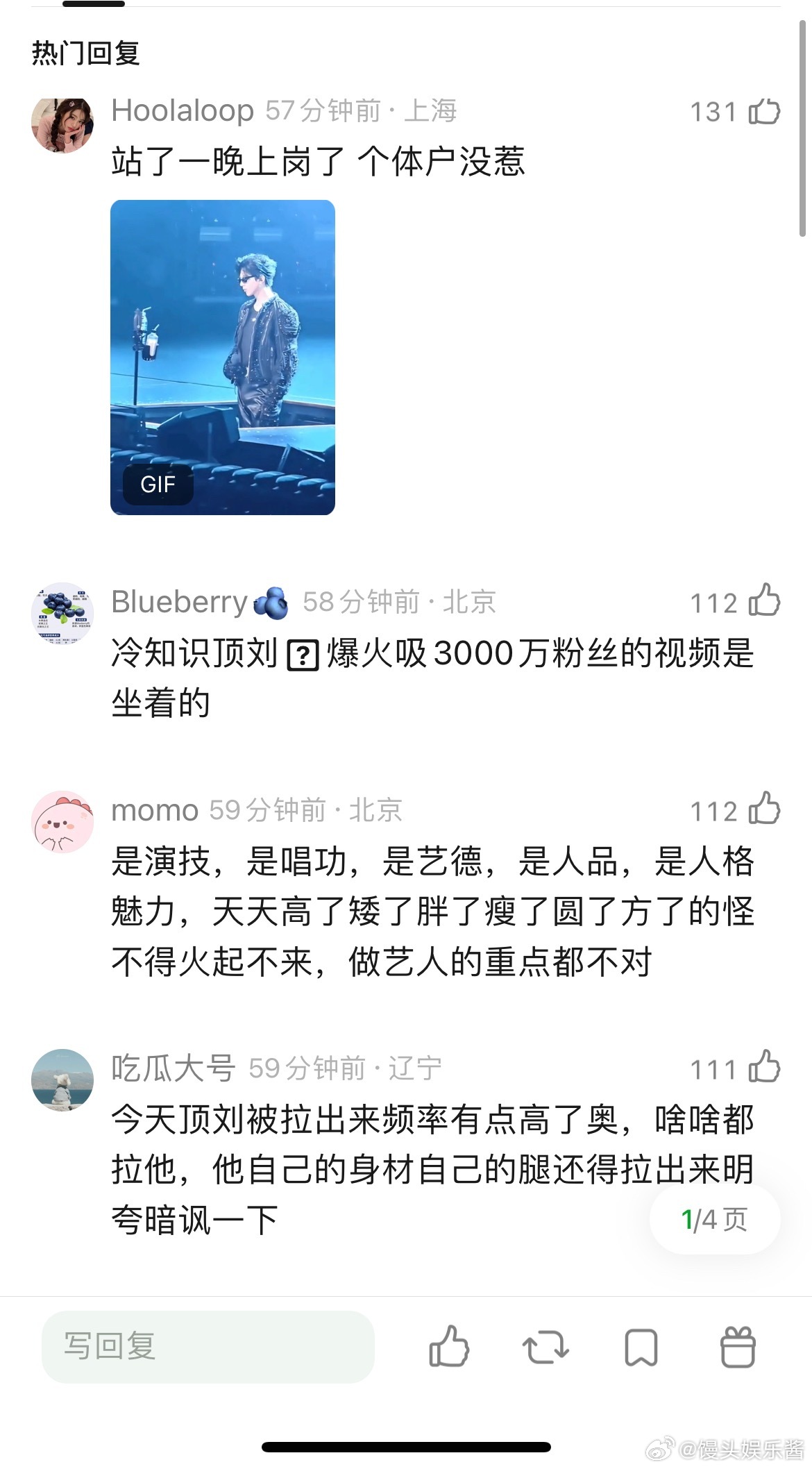Open the gift icon in the bottom toolbar

click(x=737, y=1347)
